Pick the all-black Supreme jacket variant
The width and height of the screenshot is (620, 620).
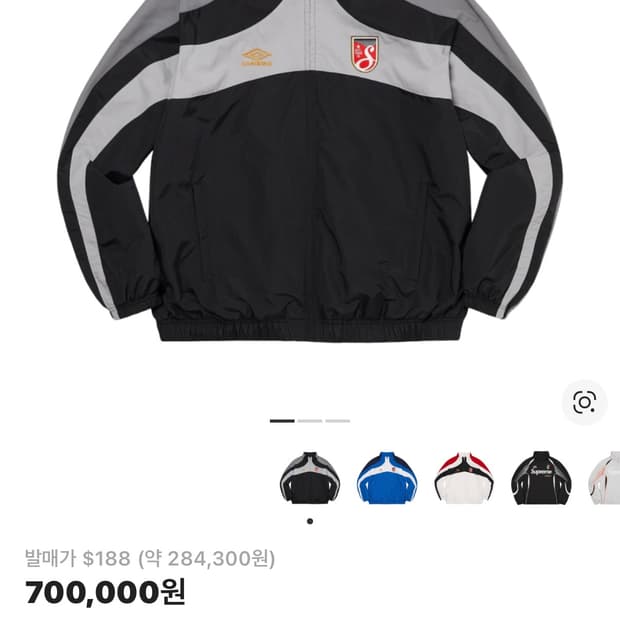(541, 477)
